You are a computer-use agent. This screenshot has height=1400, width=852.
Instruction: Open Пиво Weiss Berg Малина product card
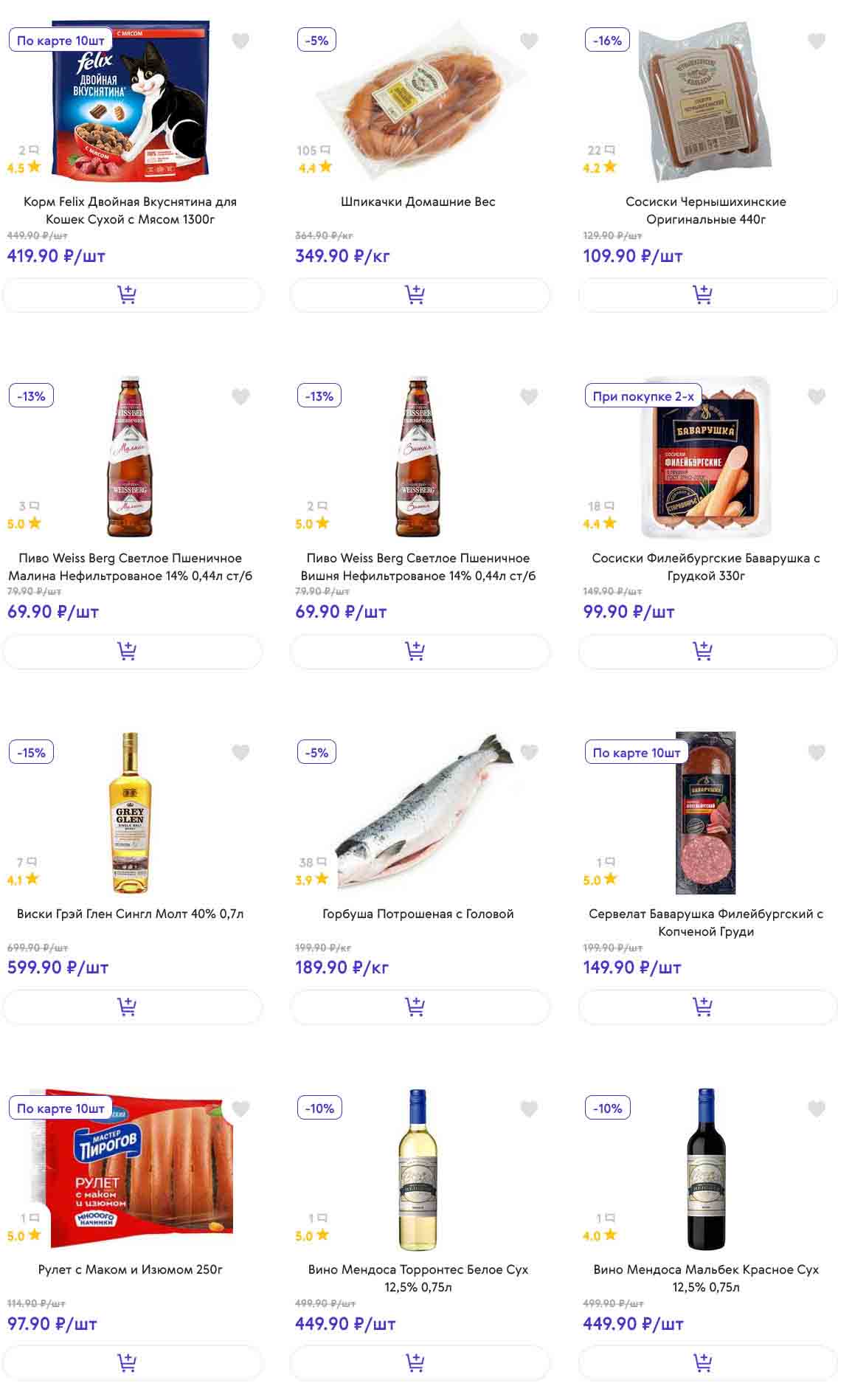131,566
